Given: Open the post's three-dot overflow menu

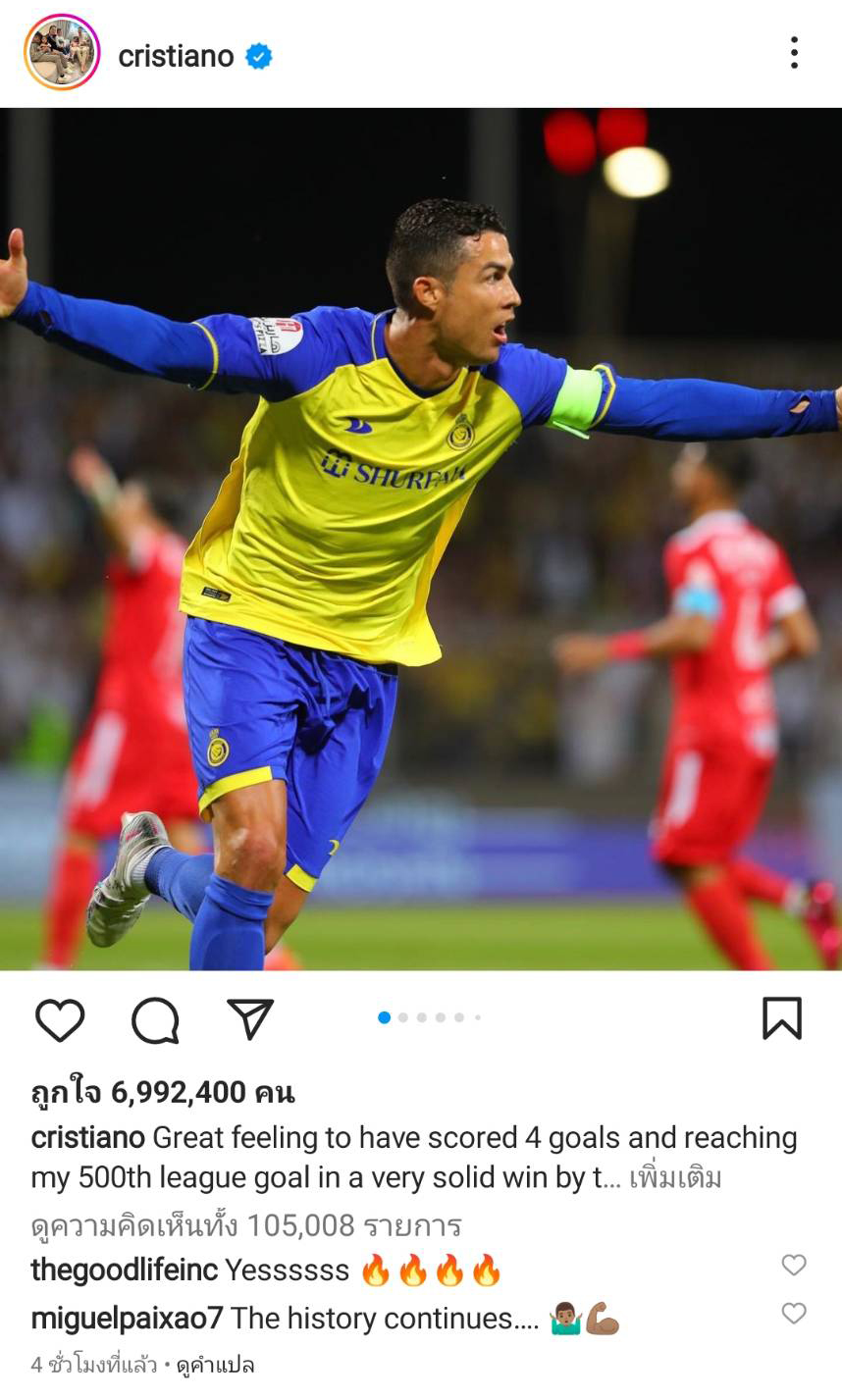Looking at the screenshot, I should click(x=793, y=53).
